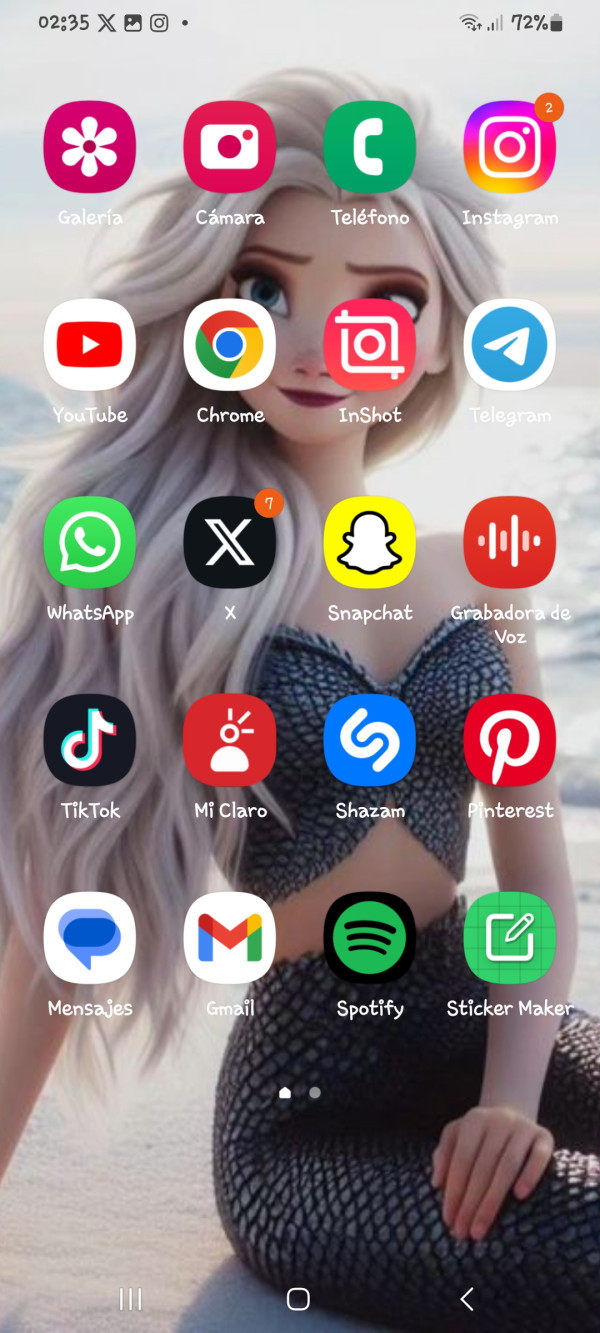Launch Telegram
Viewport: 600px width, 1333px height.
[510, 345]
